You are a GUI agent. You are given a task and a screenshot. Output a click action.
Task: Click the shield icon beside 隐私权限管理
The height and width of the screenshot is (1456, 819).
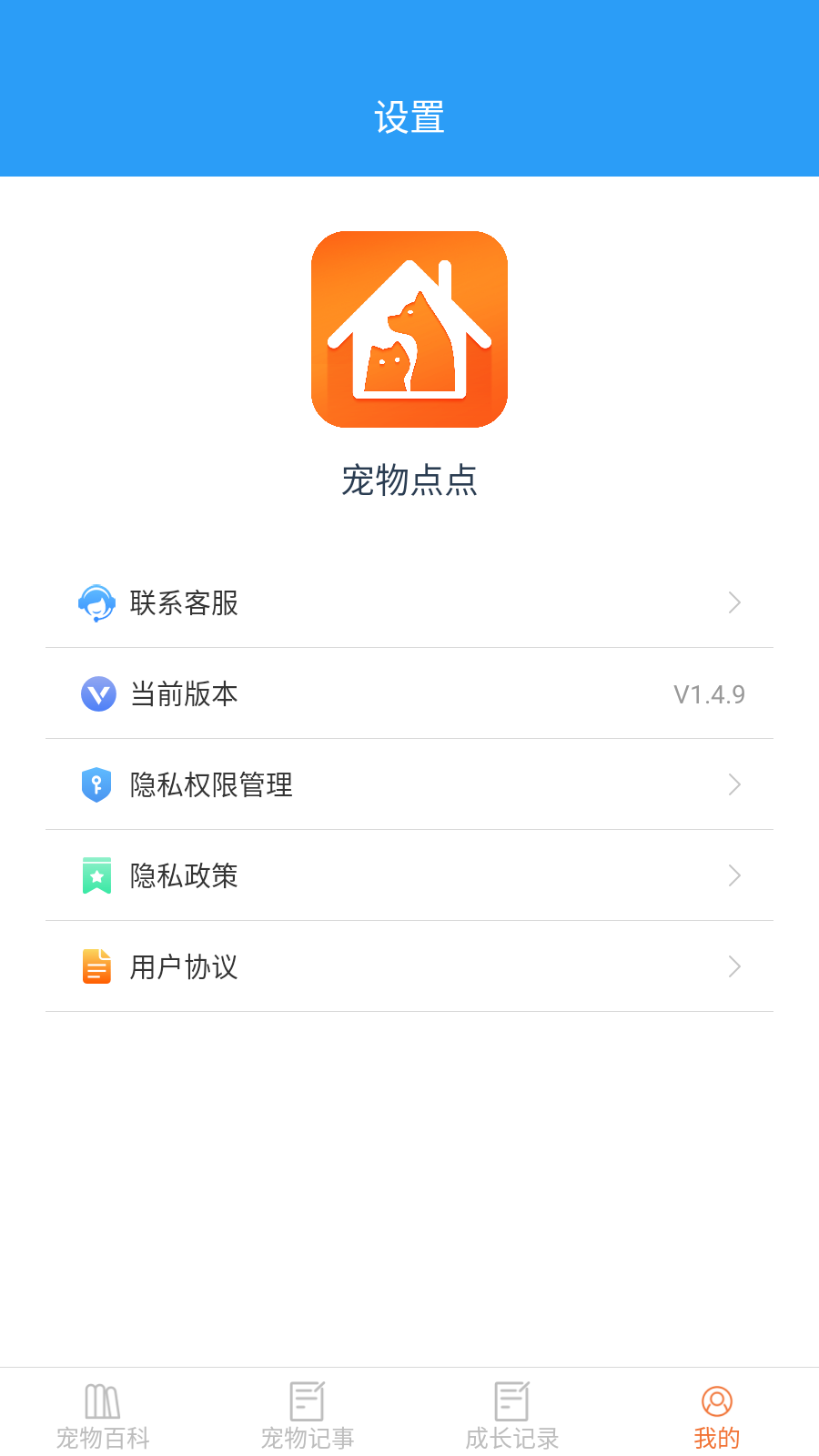pos(96,784)
